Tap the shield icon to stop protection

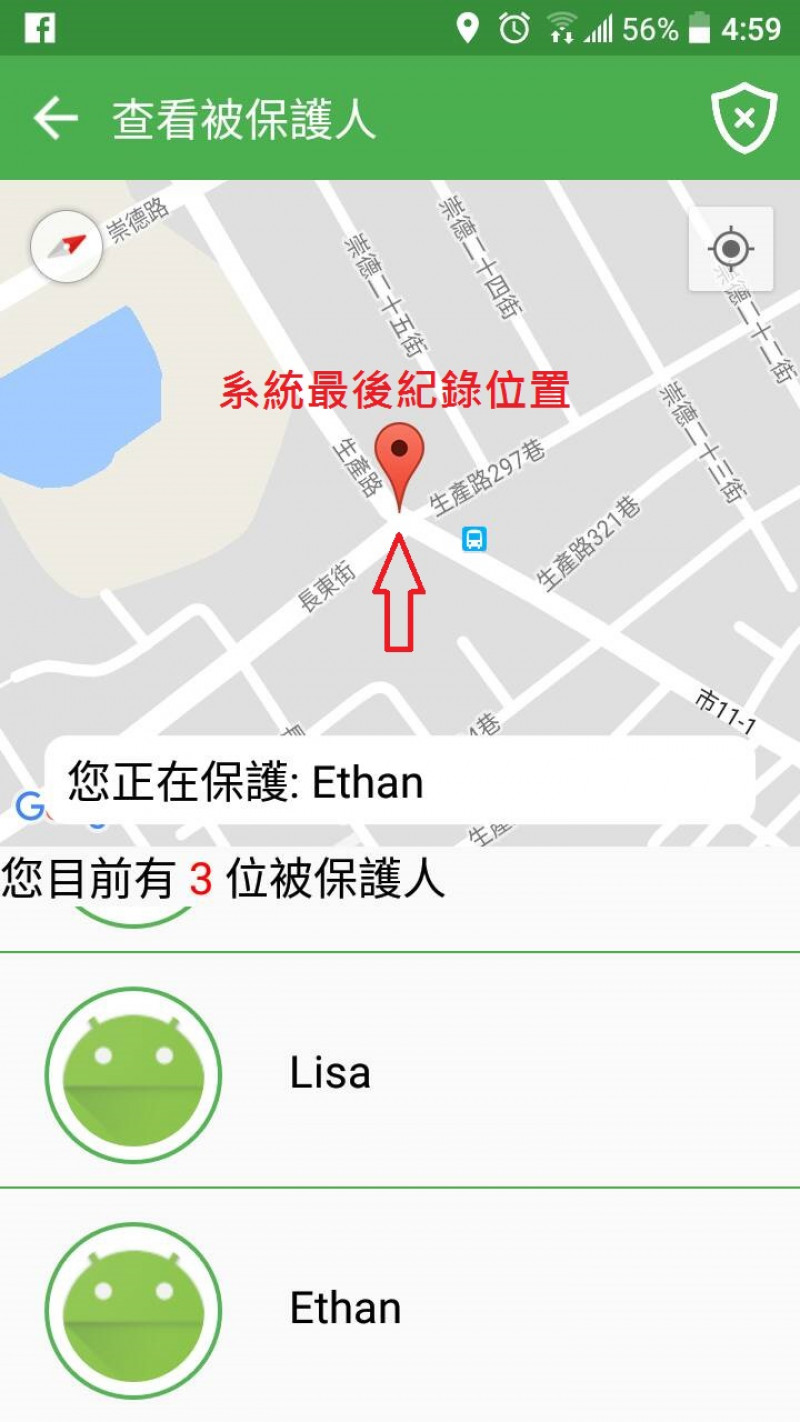point(744,119)
